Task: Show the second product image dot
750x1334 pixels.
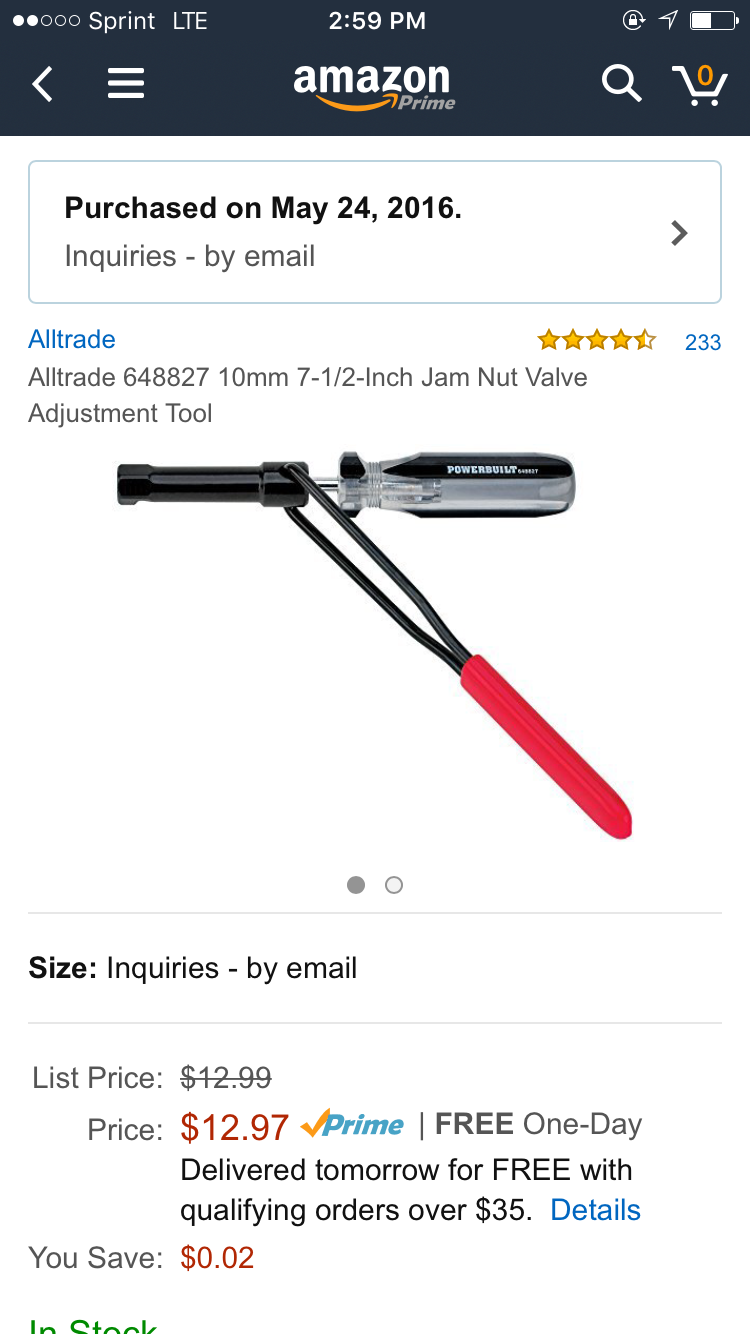Action: tap(394, 885)
